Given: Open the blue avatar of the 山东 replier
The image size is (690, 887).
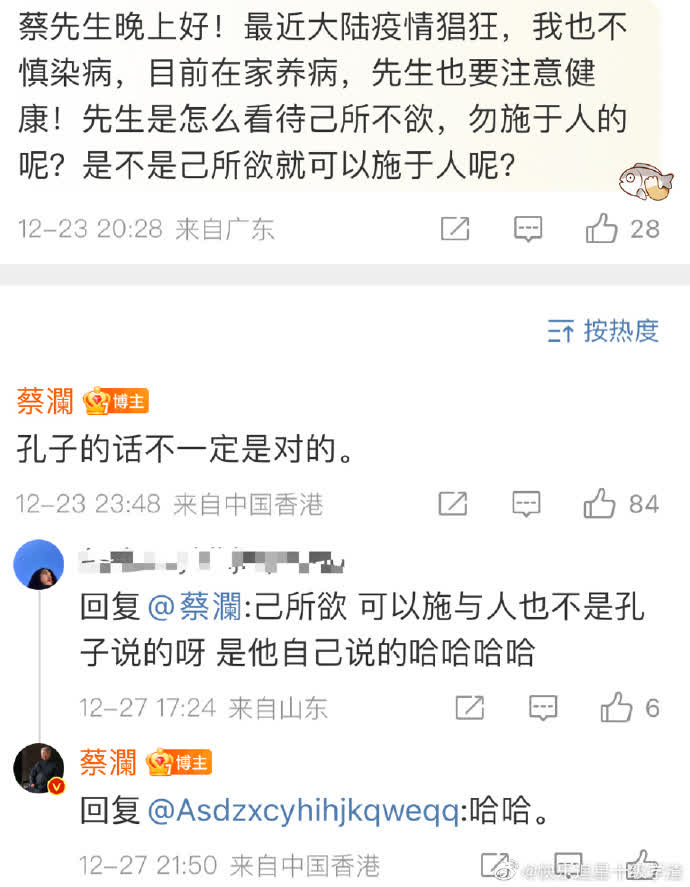Looking at the screenshot, I should (x=38, y=564).
